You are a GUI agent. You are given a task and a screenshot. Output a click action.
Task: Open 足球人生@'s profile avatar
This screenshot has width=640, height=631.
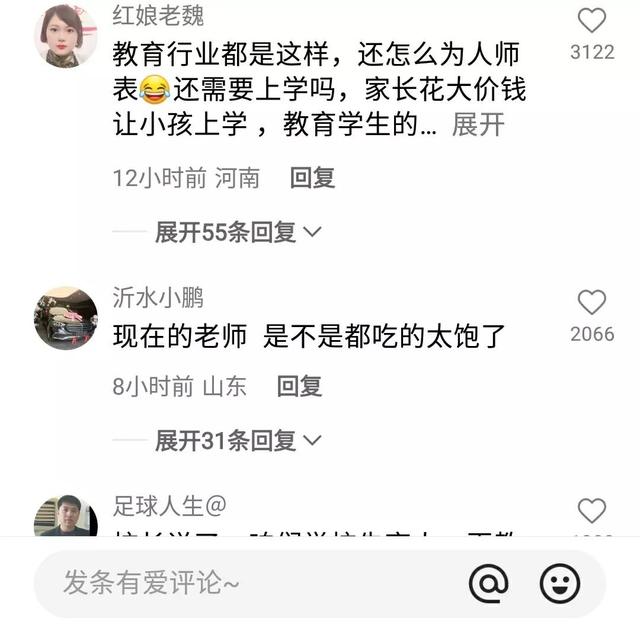[66, 517]
